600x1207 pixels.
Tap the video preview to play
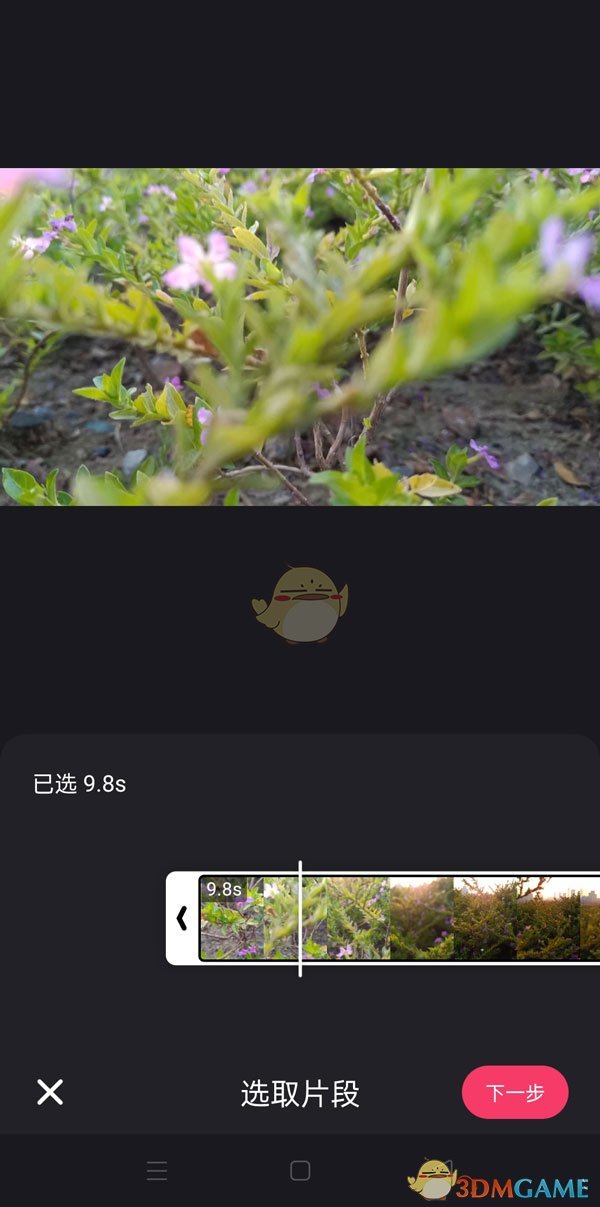(300, 336)
